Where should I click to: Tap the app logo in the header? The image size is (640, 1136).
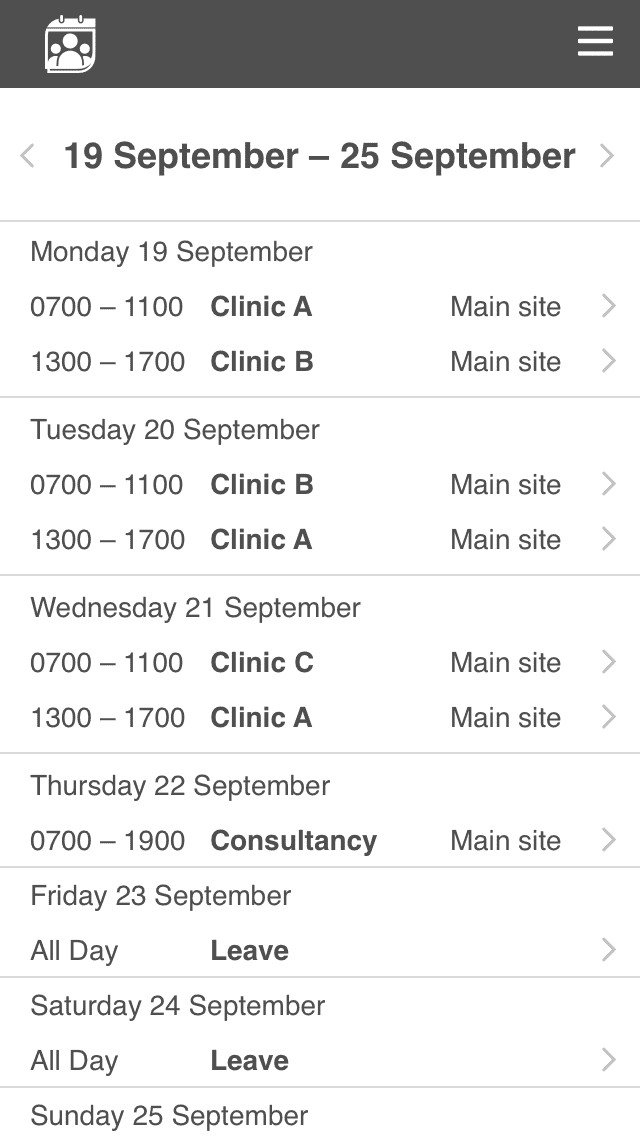[70, 44]
